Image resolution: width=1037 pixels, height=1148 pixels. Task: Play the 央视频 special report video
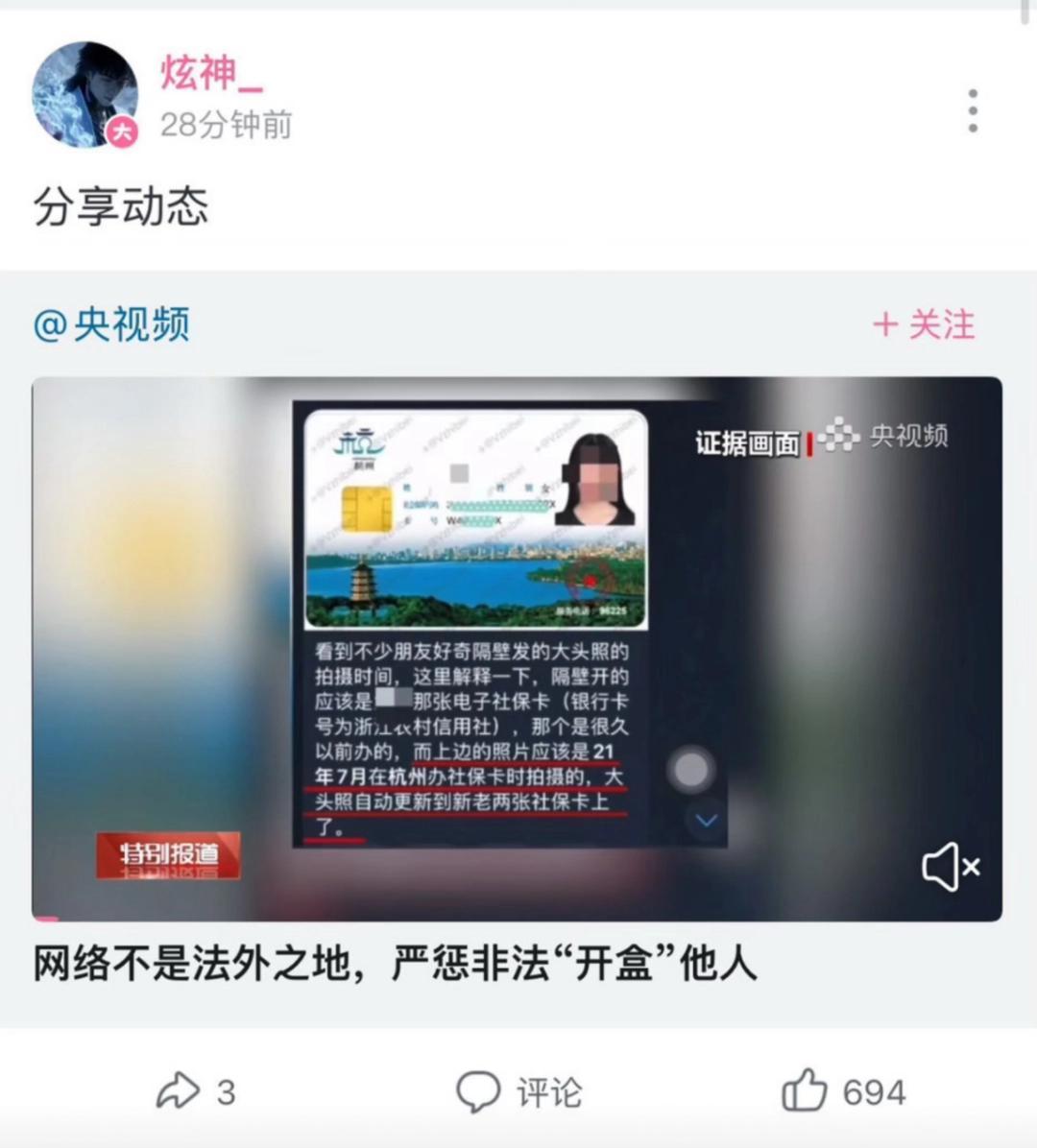pyautogui.click(x=517, y=648)
